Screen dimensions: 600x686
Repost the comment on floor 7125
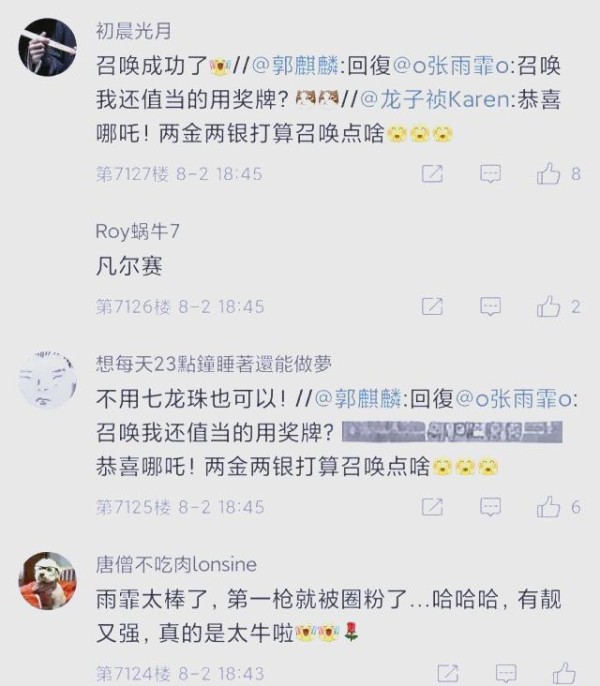(x=432, y=506)
